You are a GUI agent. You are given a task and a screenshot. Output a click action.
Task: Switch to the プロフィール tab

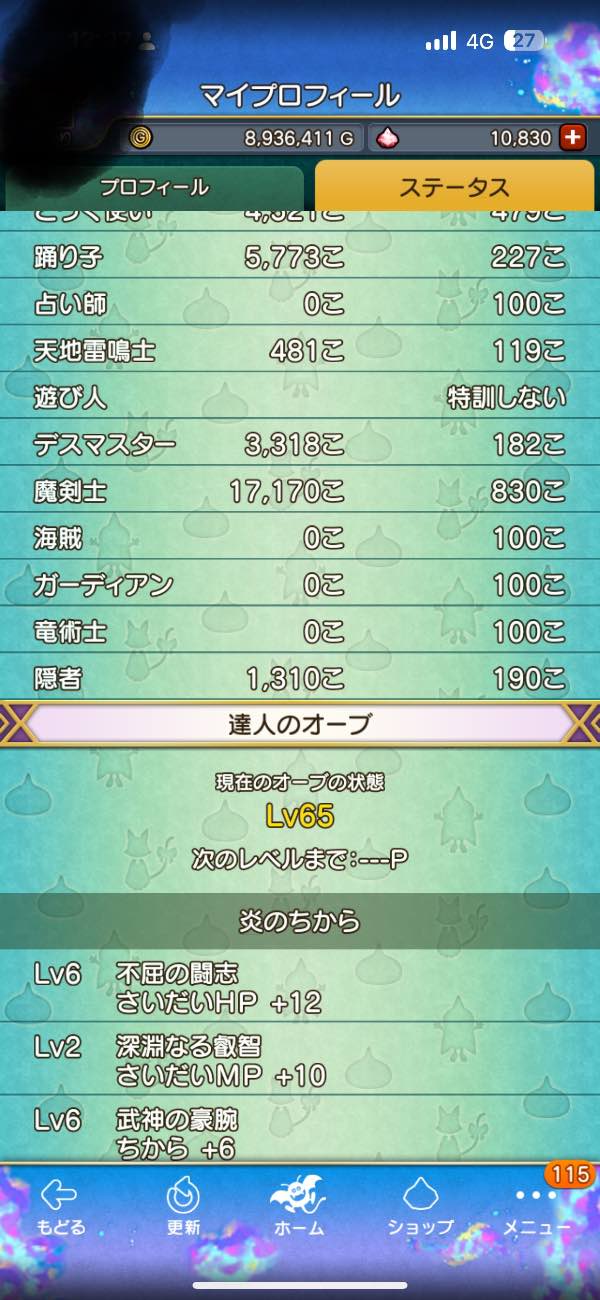tap(153, 187)
